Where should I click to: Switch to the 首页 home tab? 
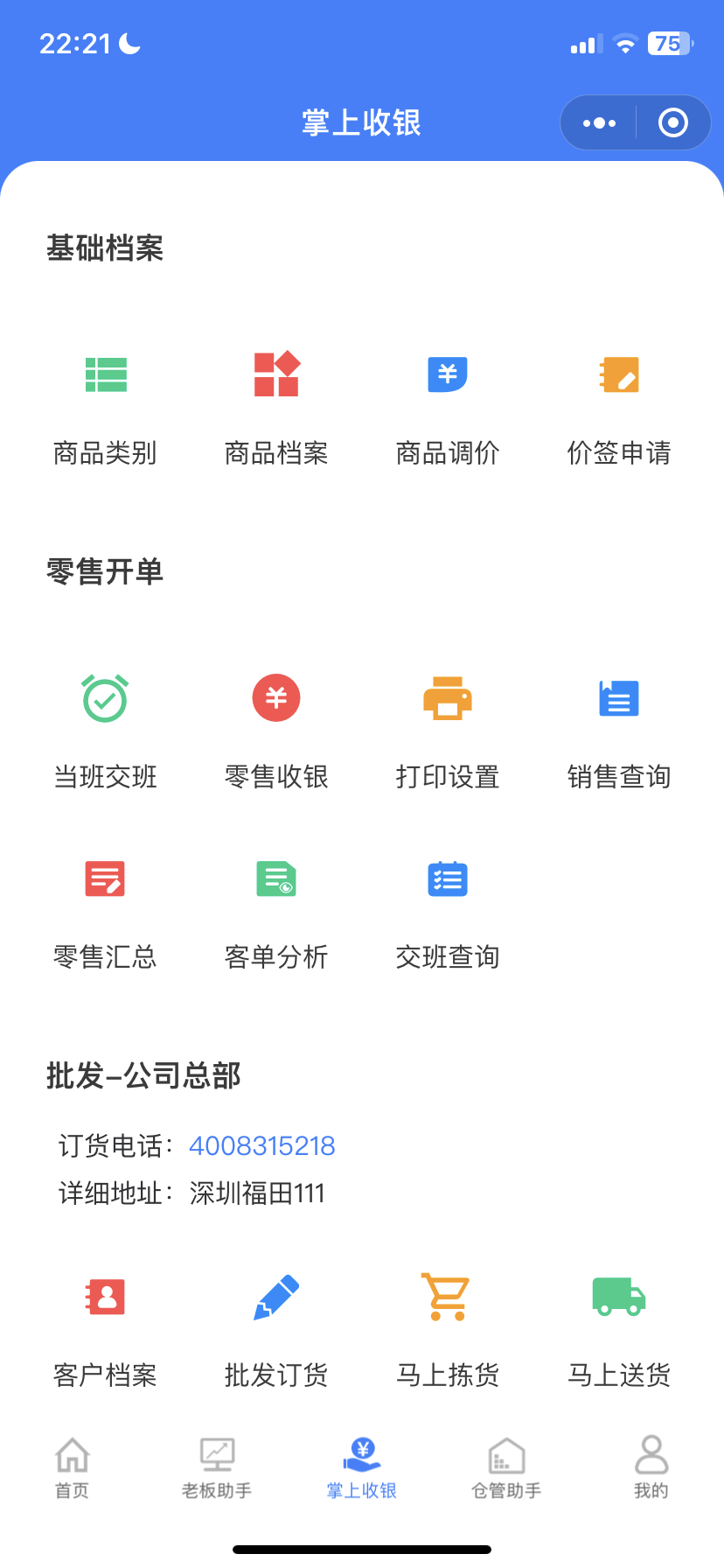(x=73, y=1467)
